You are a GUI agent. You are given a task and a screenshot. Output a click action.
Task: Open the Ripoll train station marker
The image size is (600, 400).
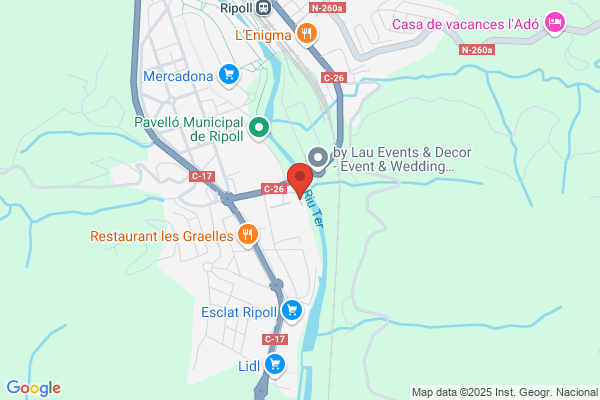click(x=263, y=8)
